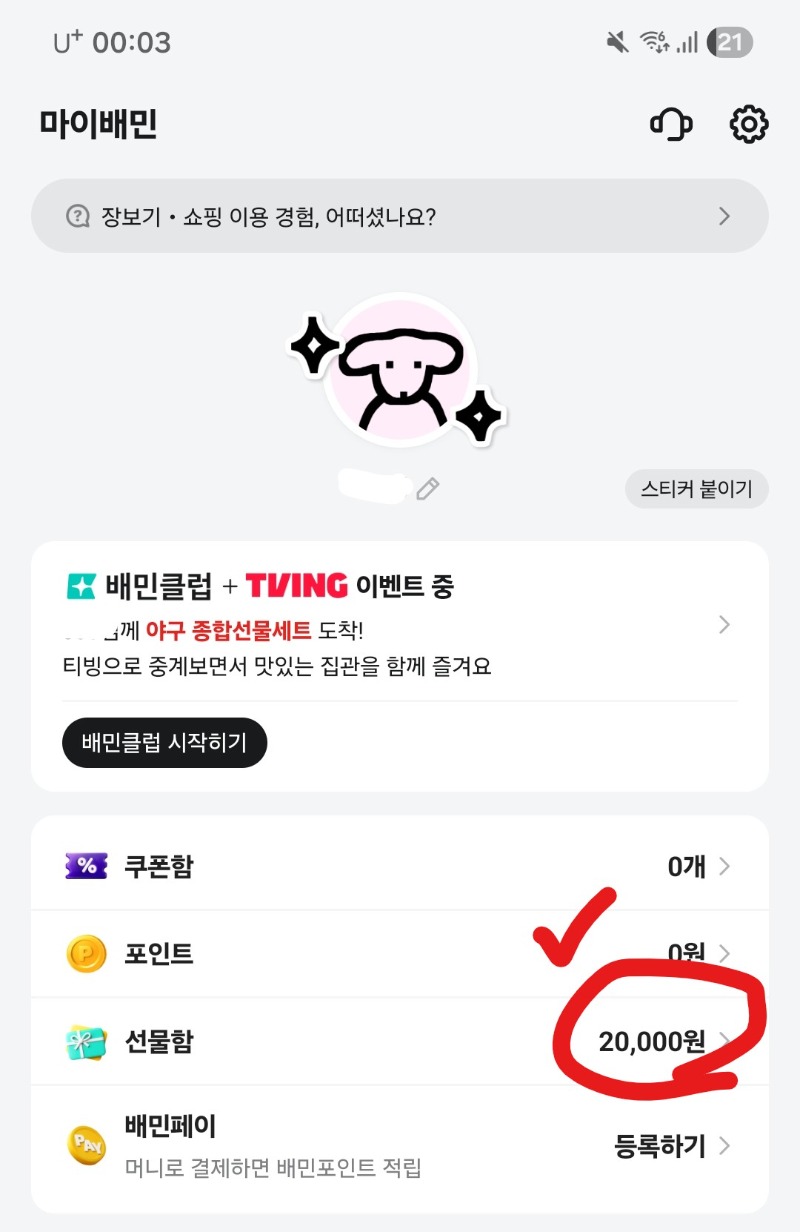Click the 스티커 붙이기 button
800x1232 pixels.
coord(696,489)
